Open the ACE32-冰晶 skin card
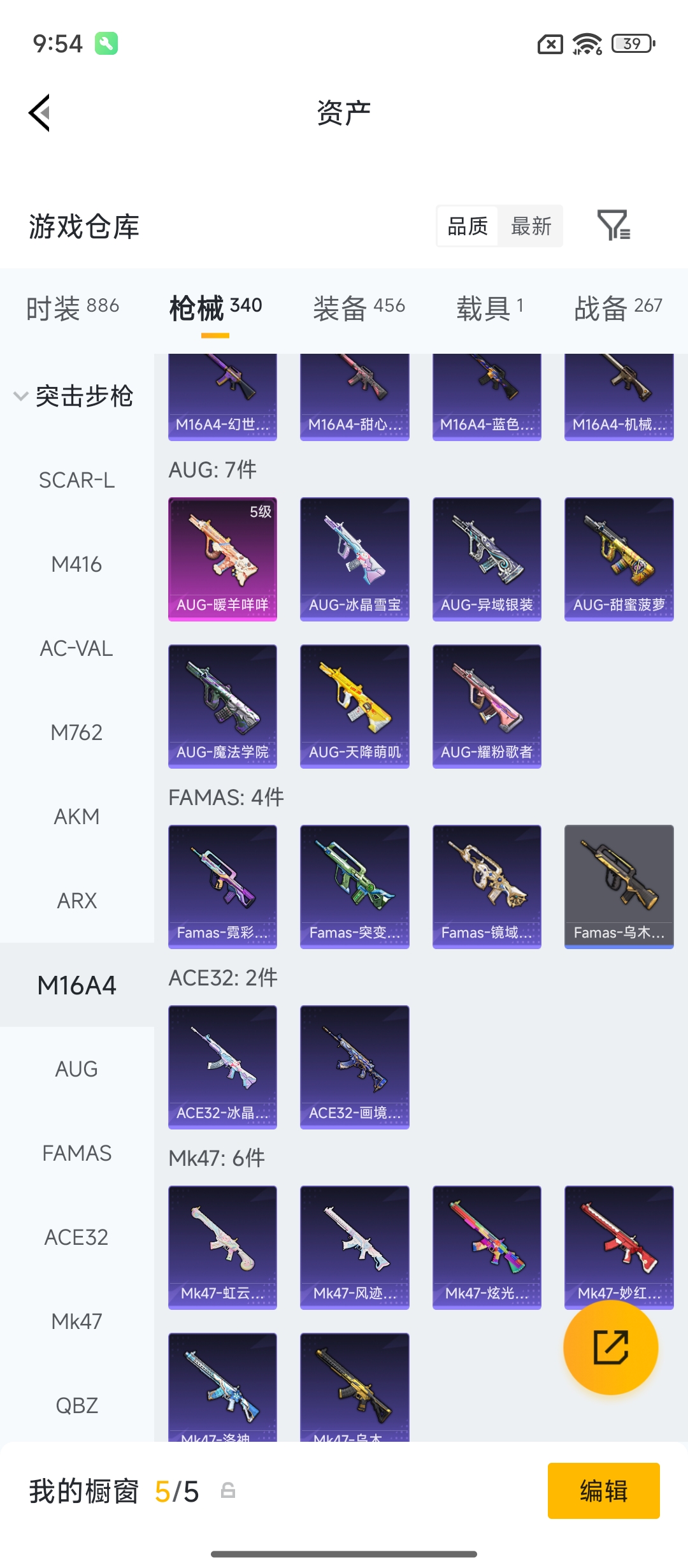The width and height of the screenshot is (688, 1568). coord(222,1066)
